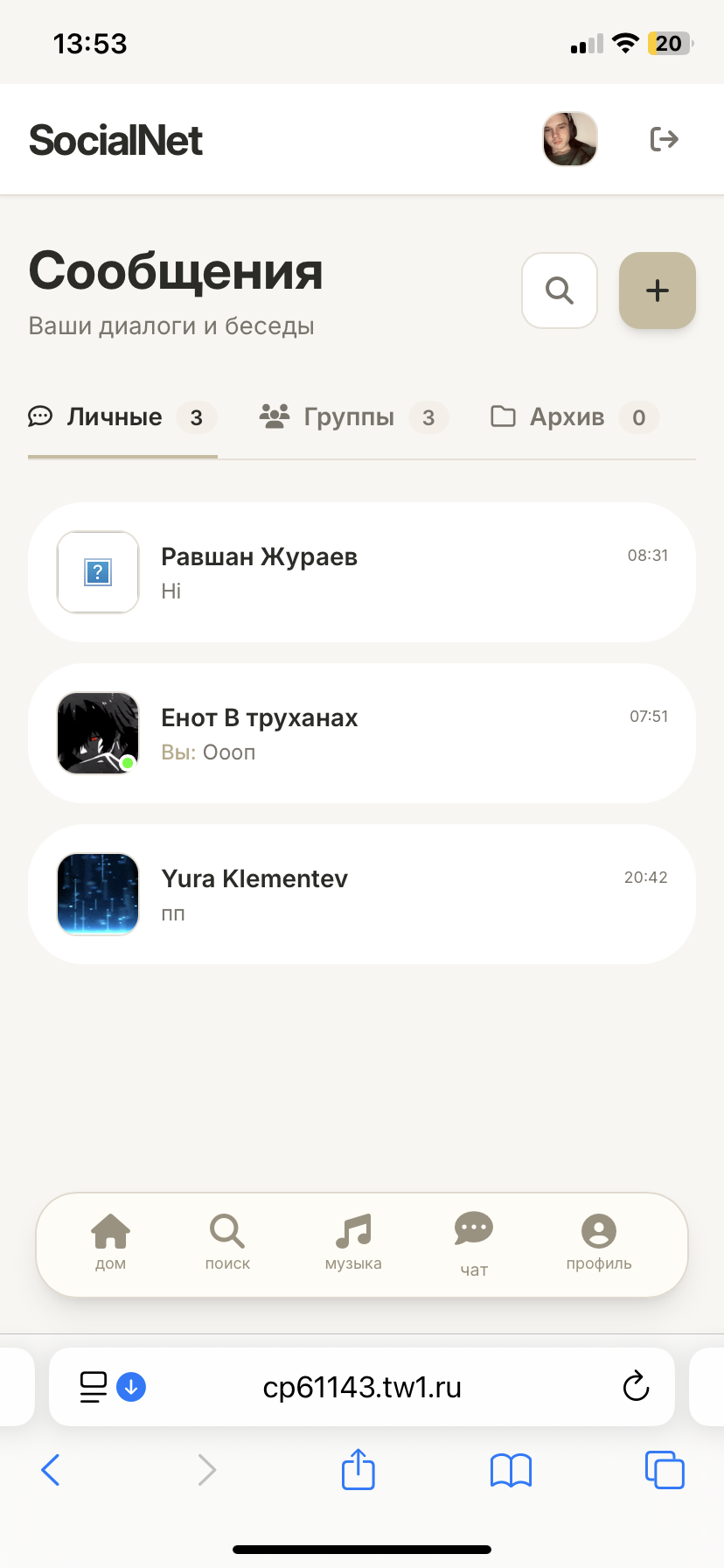Viewport: 724px width, 1568px height.
Task: Start a new conversation with plus button
Action: [x=658, y=290]
